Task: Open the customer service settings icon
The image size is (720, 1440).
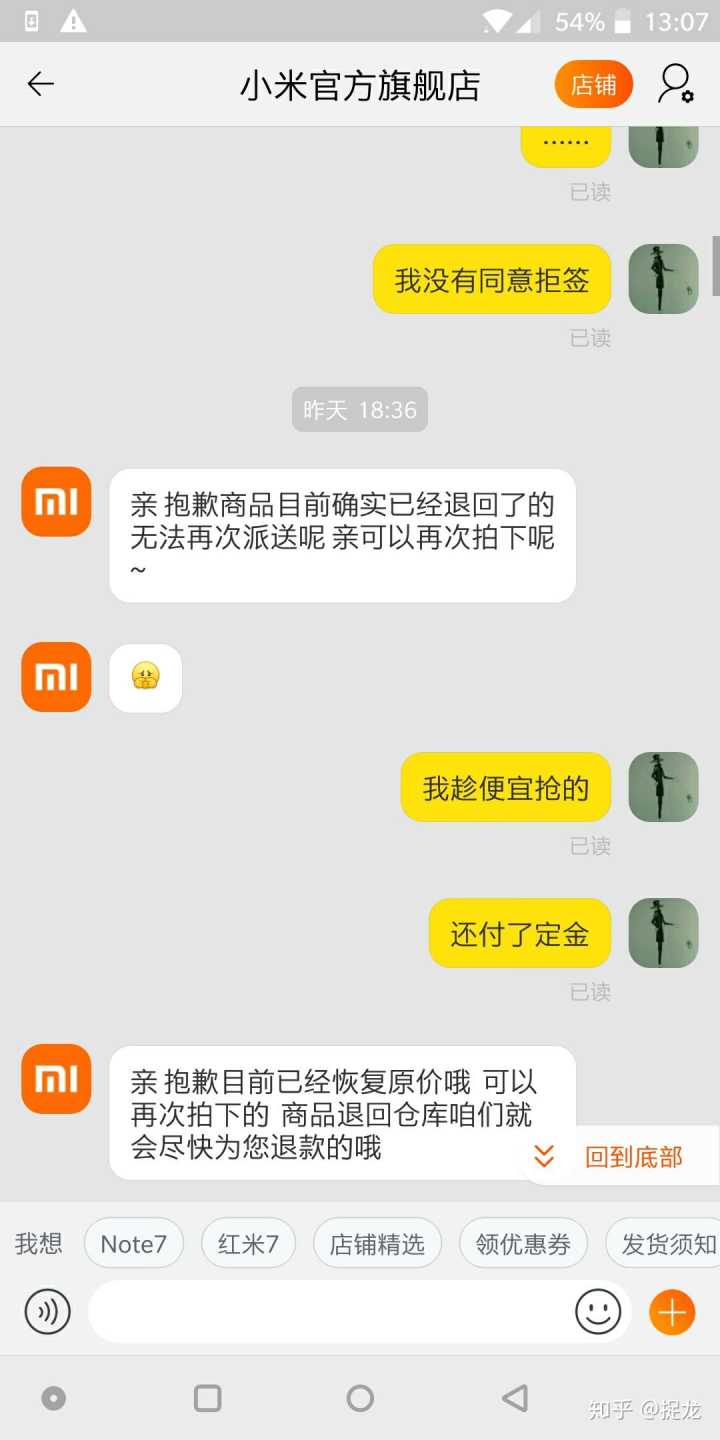Action: click(x=675, y=85)
